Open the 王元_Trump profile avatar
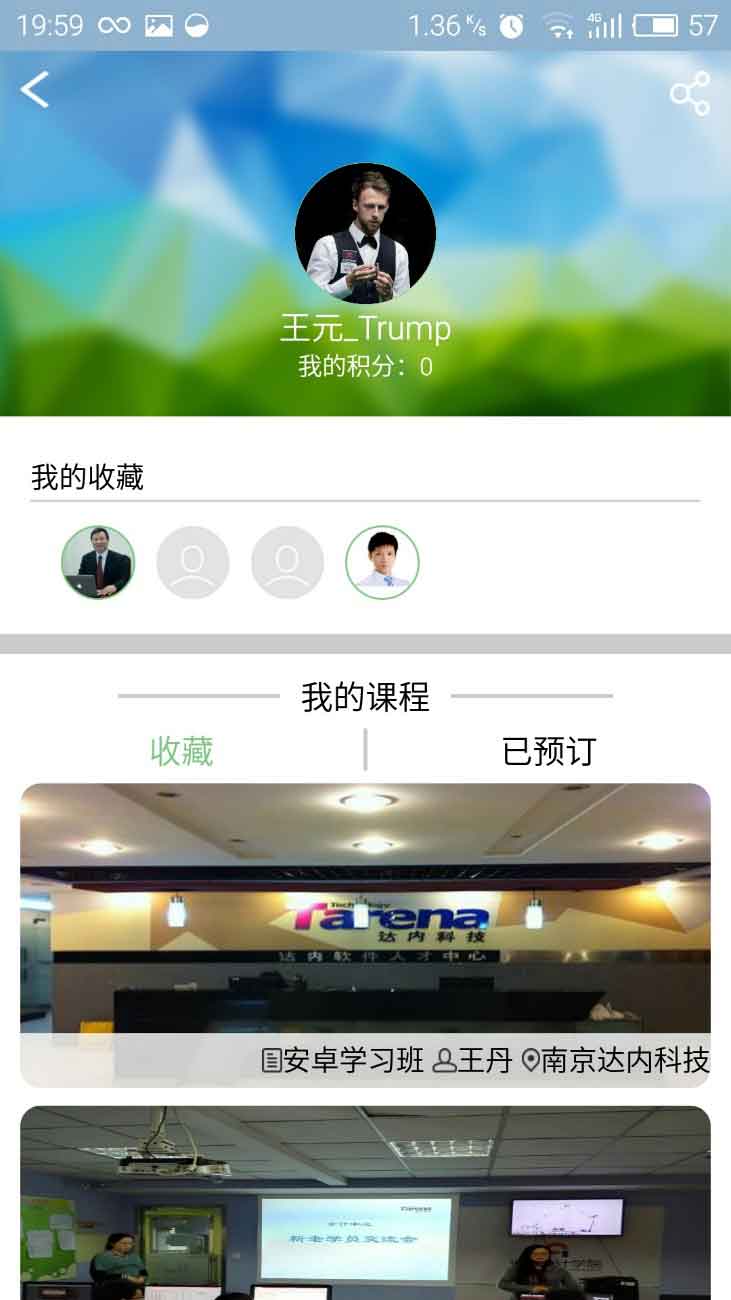731x1300 pixels. click(365, 233)
